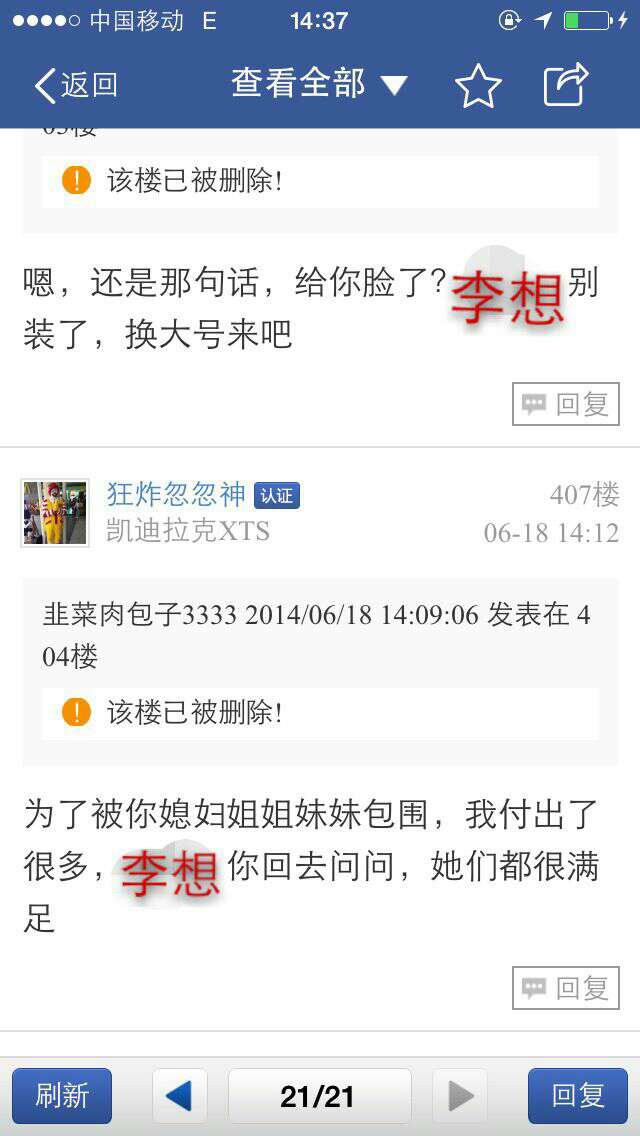Go to the previous page

(x=180, y=1096)
